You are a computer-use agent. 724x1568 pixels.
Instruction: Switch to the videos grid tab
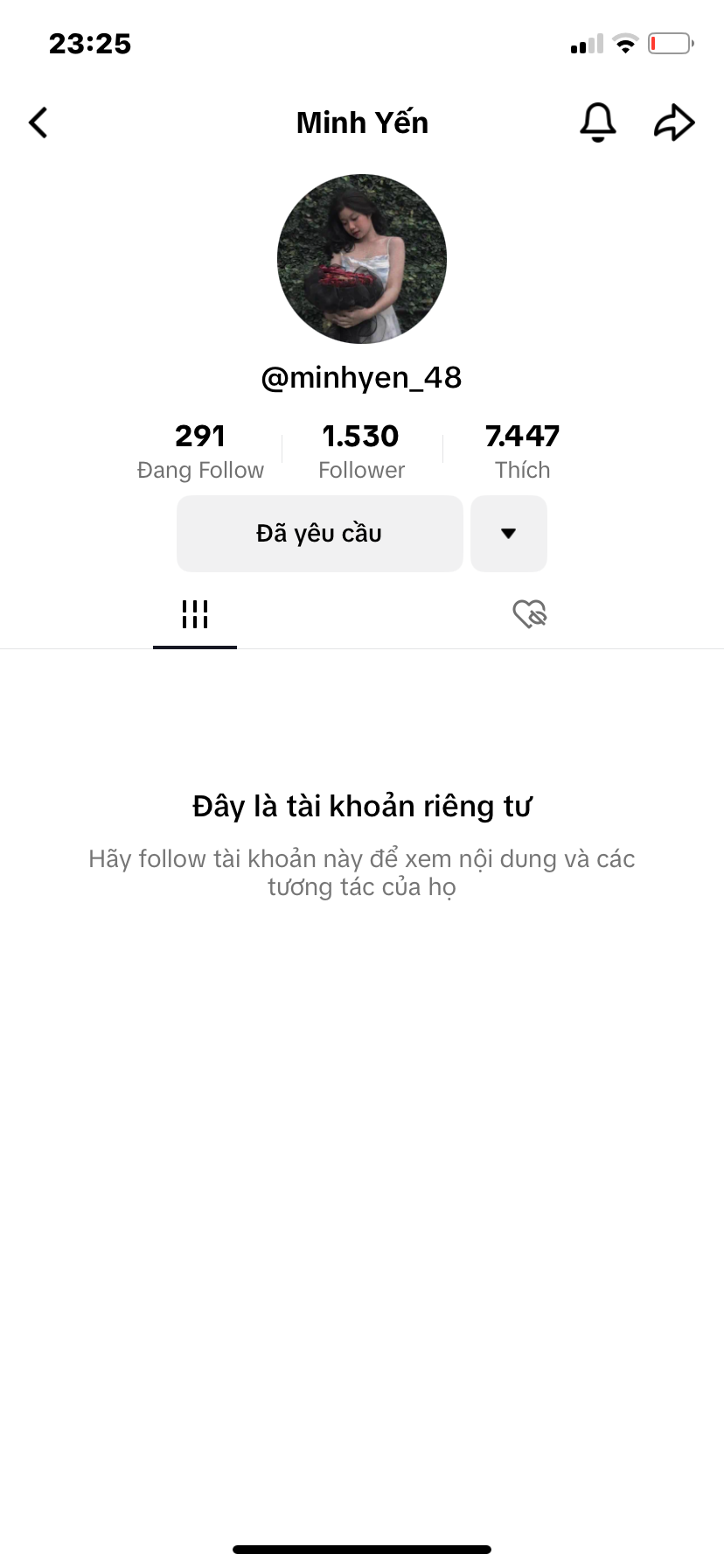pyautogui.click(x=195, y=614)
